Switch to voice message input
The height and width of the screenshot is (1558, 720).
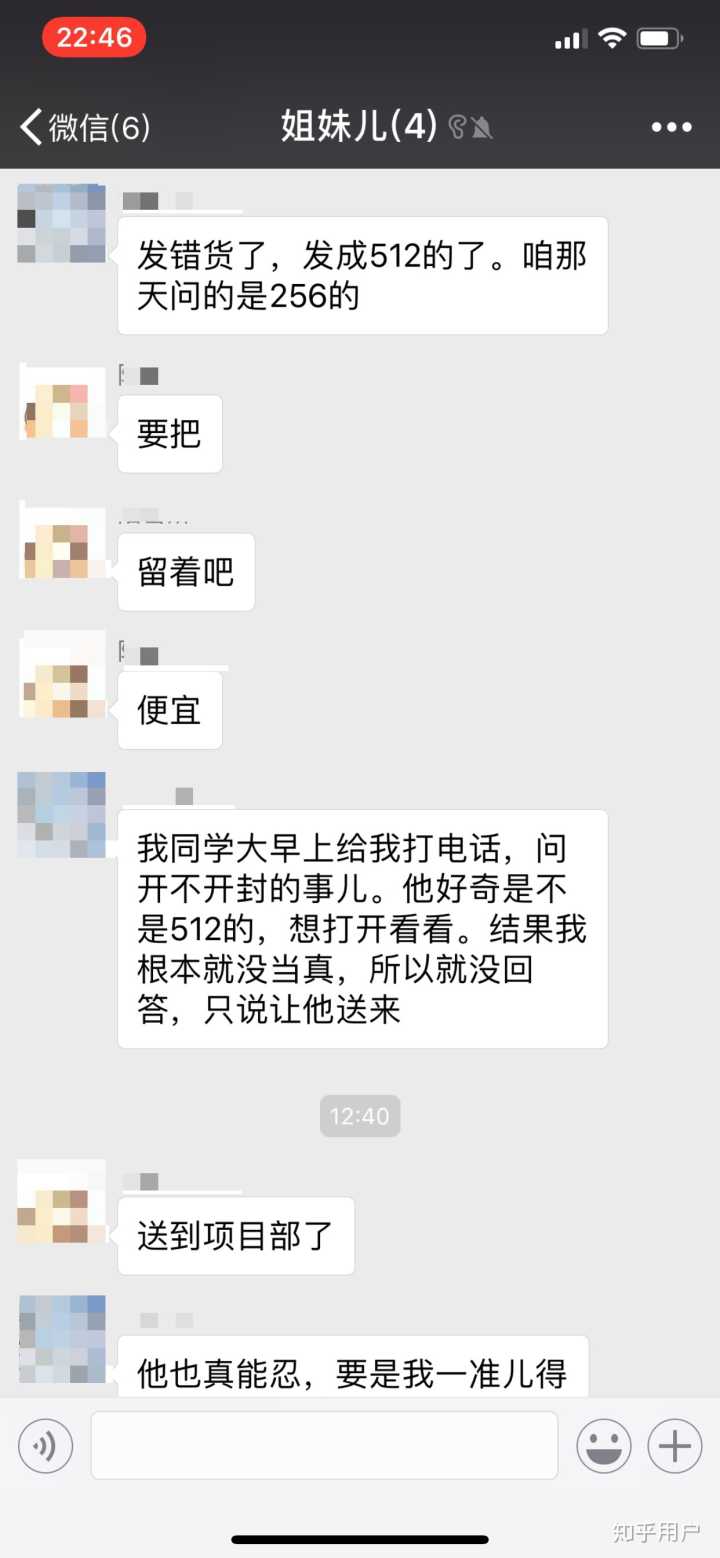pyautogui.click(x=46, y=1446)
